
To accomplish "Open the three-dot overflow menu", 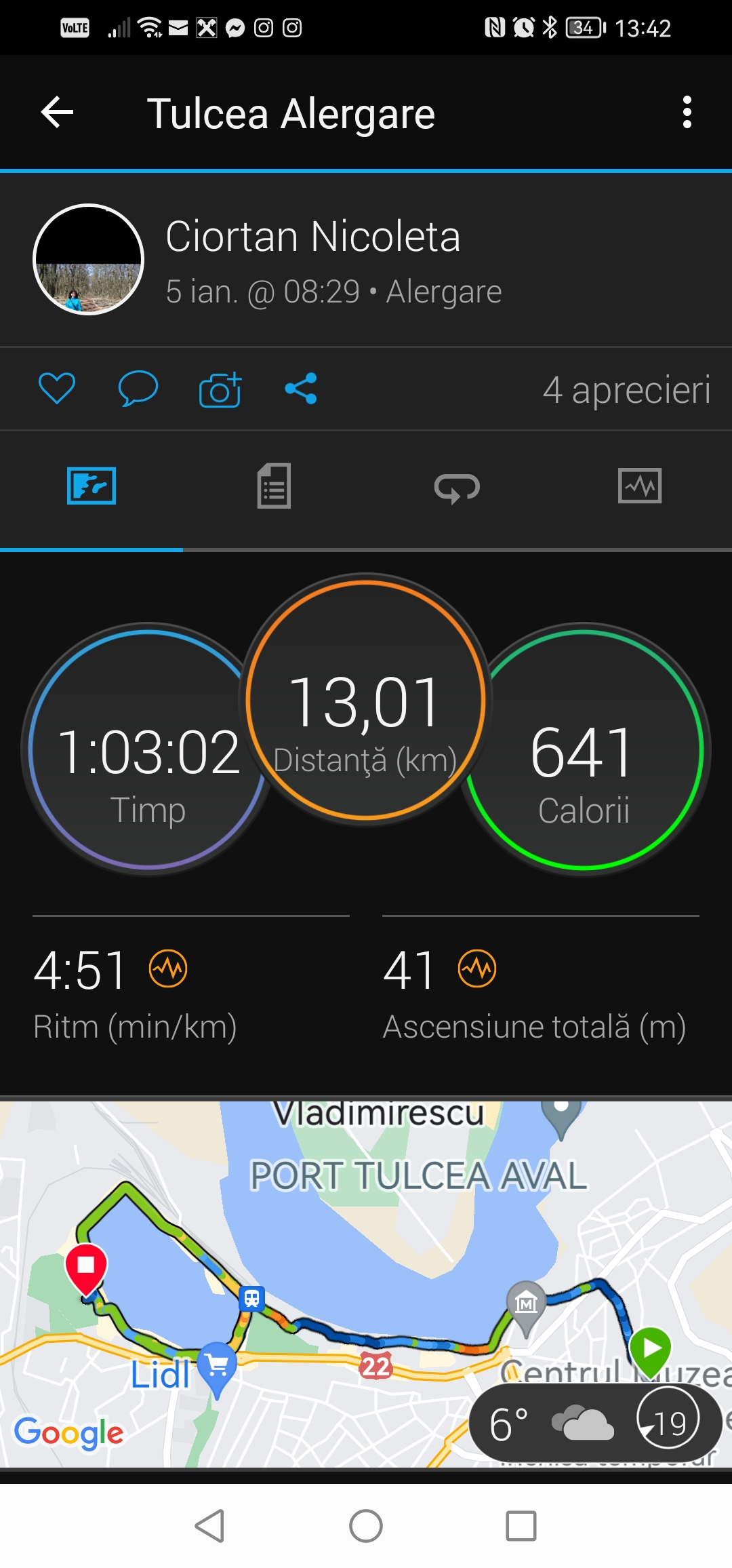I will tap(687, 112).
